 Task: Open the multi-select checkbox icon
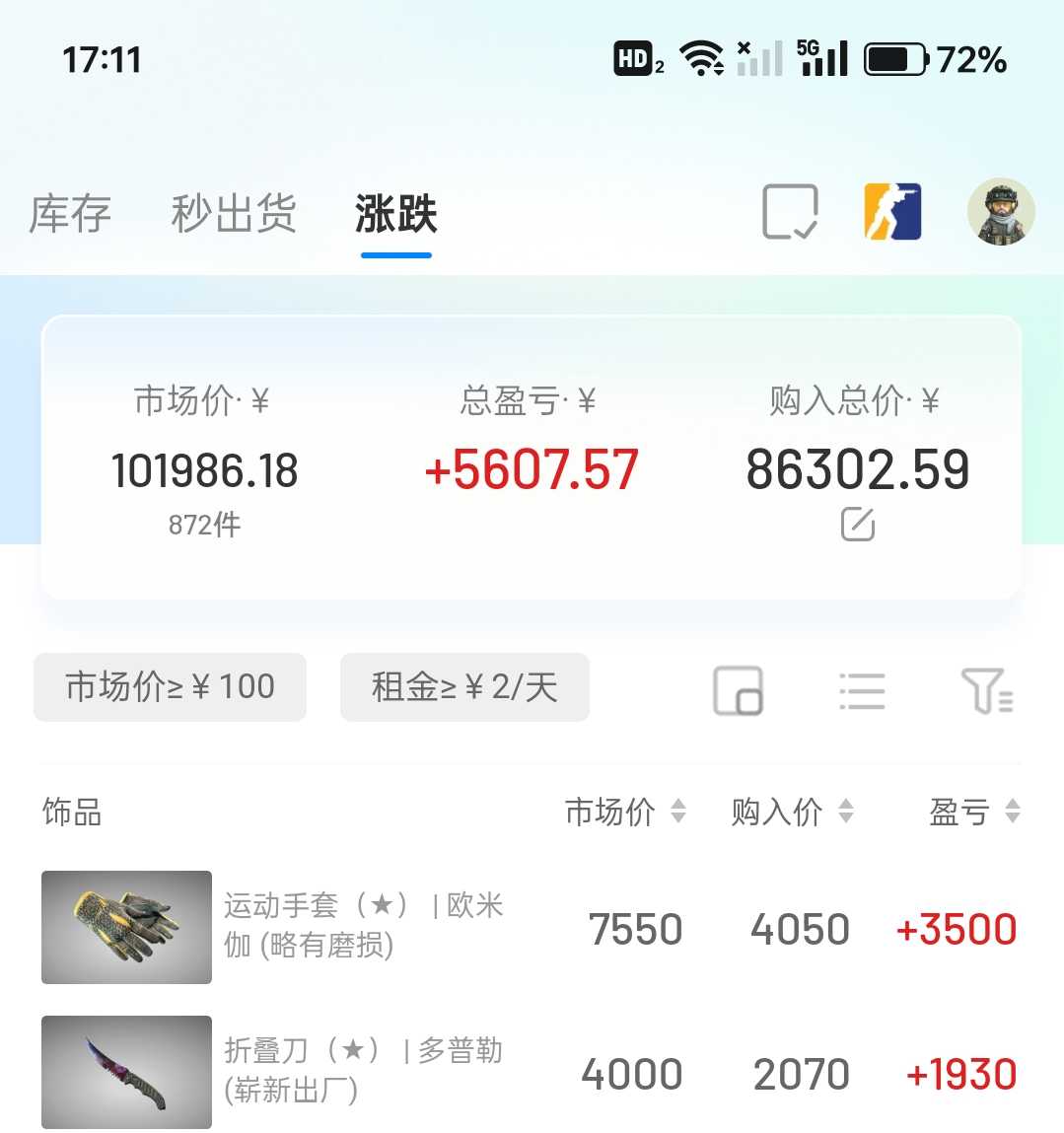[790, 212]
